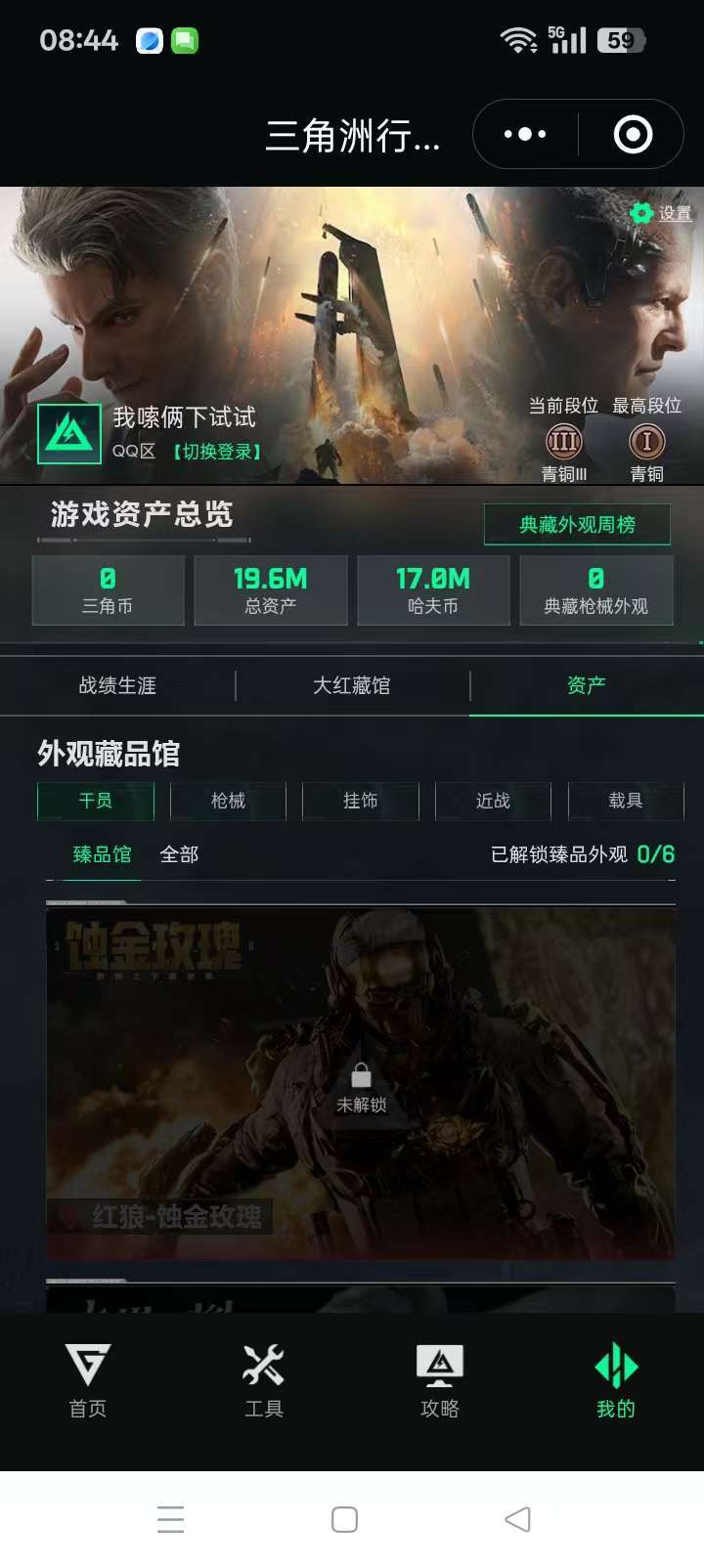Screen dimensions: 704x1568
Task: Open the mini program more options menu
Action: coord(525,134)
